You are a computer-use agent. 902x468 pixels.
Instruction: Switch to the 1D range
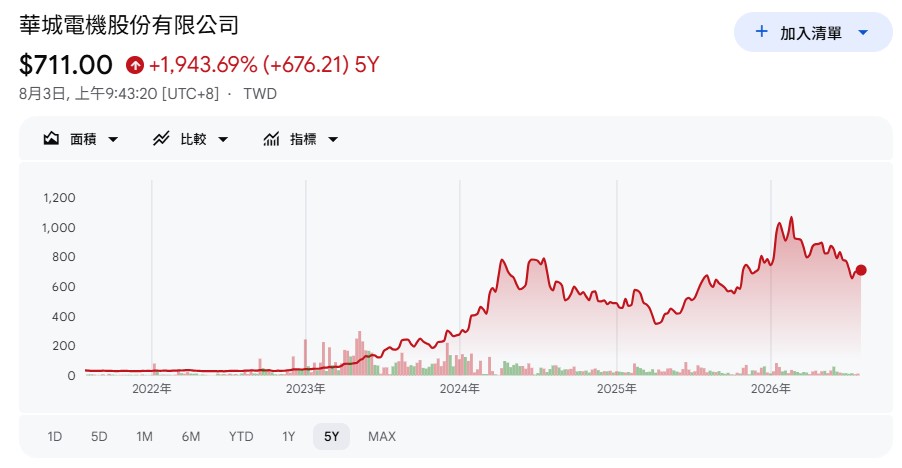pos(55,436)
